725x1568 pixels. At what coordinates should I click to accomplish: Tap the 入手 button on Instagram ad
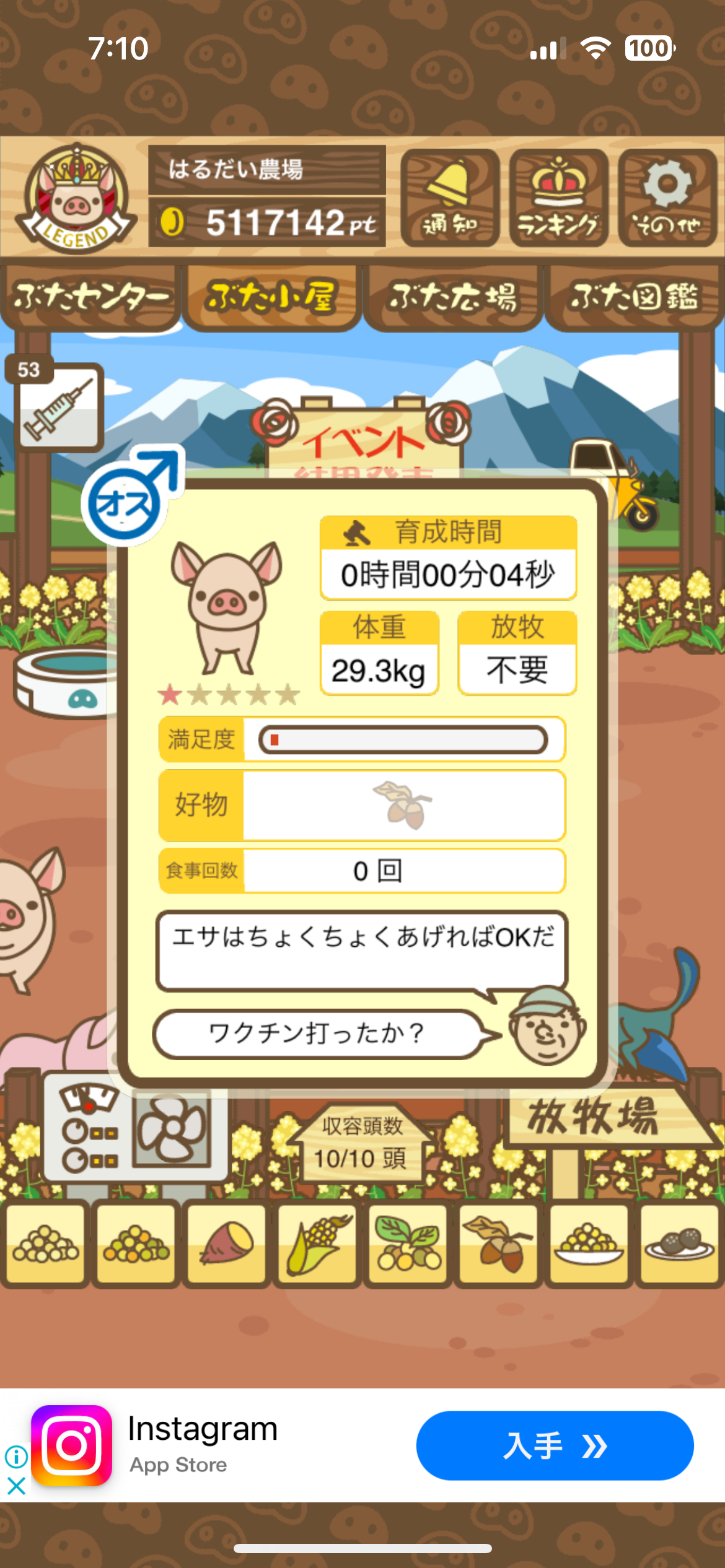tap(555, 1446)
